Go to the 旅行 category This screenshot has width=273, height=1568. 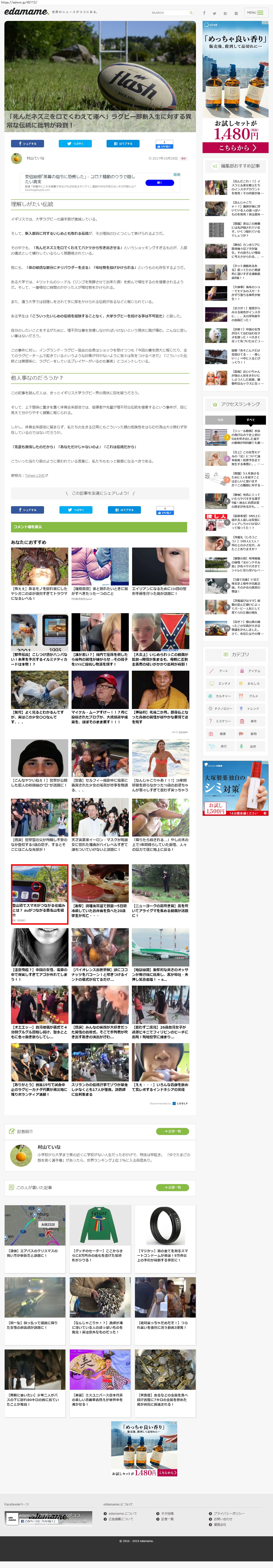220,746
